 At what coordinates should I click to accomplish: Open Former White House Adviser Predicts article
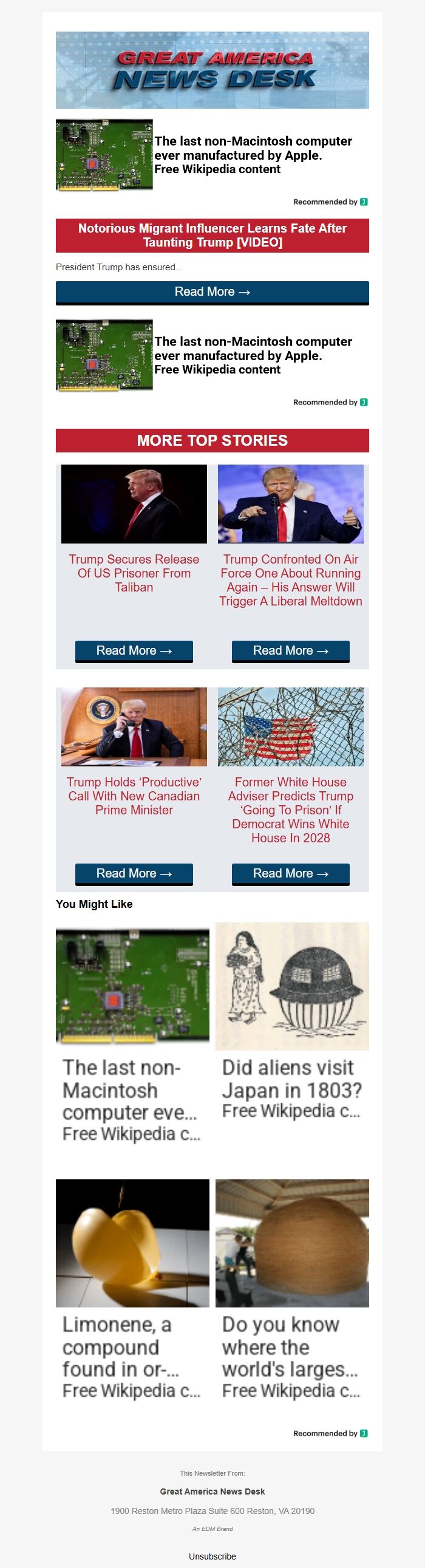pyautogui.click(x=290, y=810)
